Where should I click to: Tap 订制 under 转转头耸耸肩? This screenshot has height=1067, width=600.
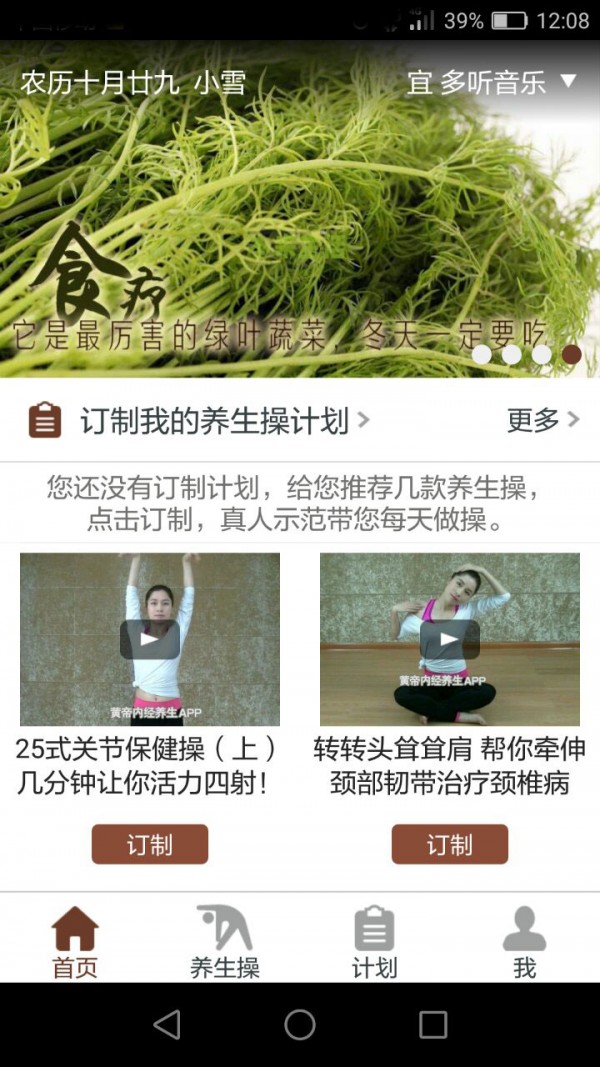(450, 845)
